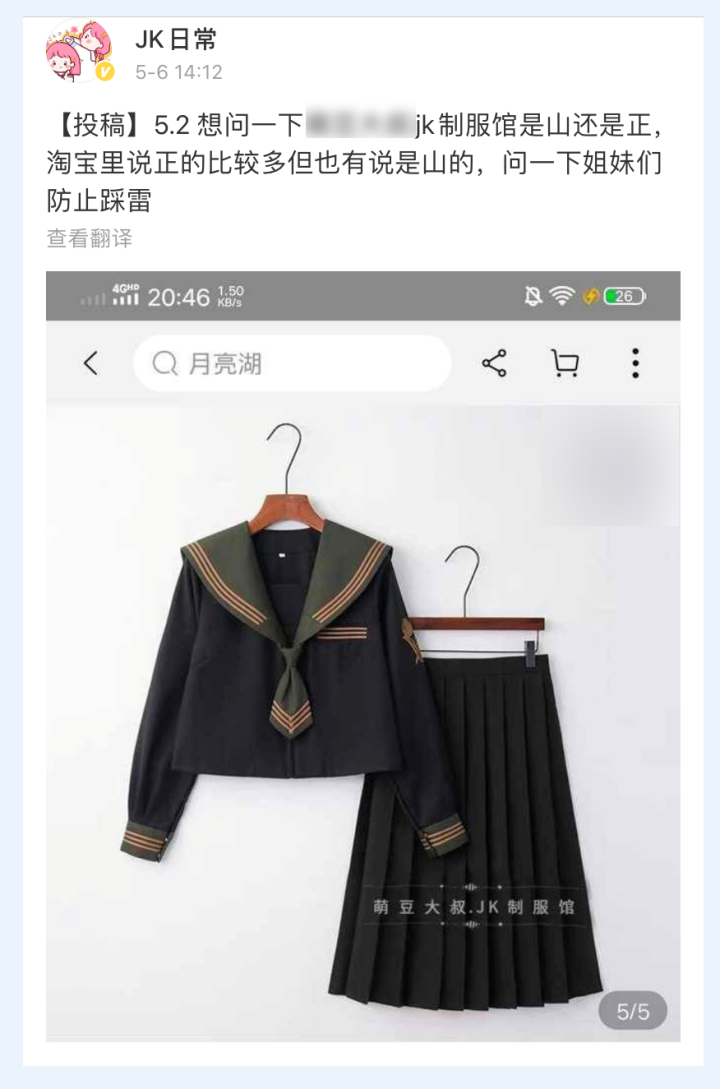The width and height of the screenshot is (720, 1089).
Task: Open JK日常 profile avatar
Action: (x=78, y=52)
